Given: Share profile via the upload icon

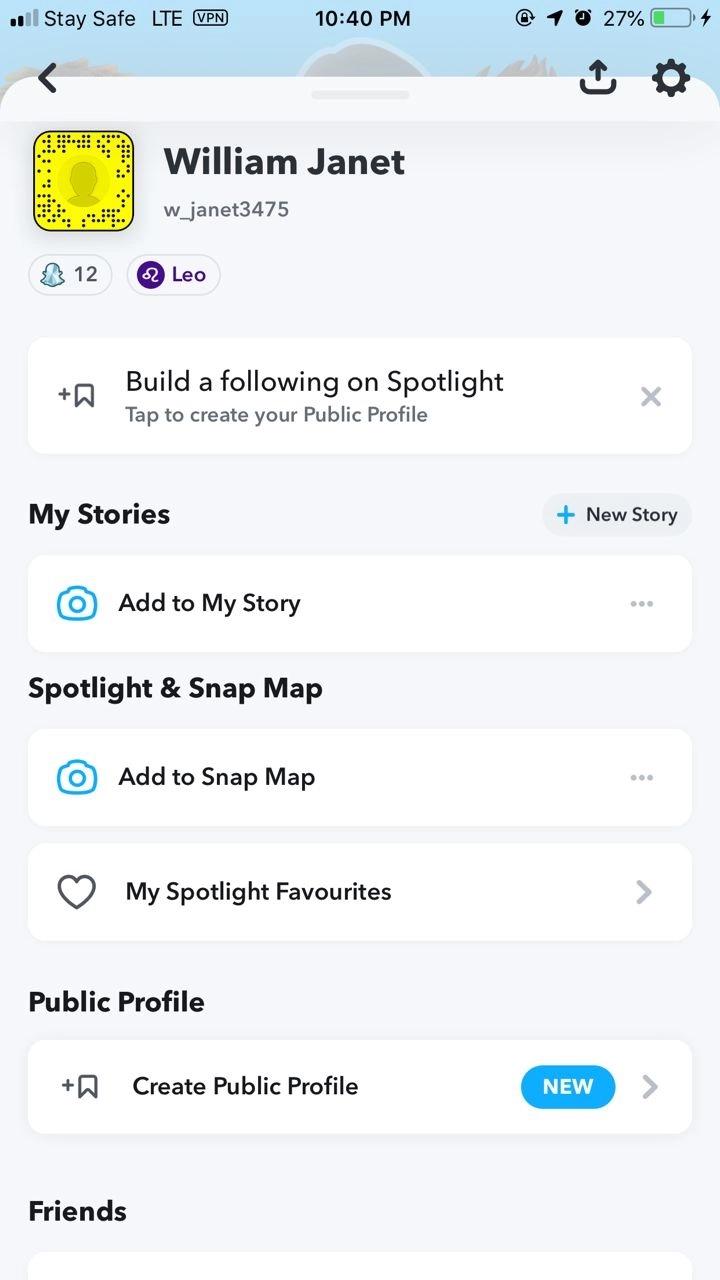Looking at the screenshot, I should [x=598, y=78].
